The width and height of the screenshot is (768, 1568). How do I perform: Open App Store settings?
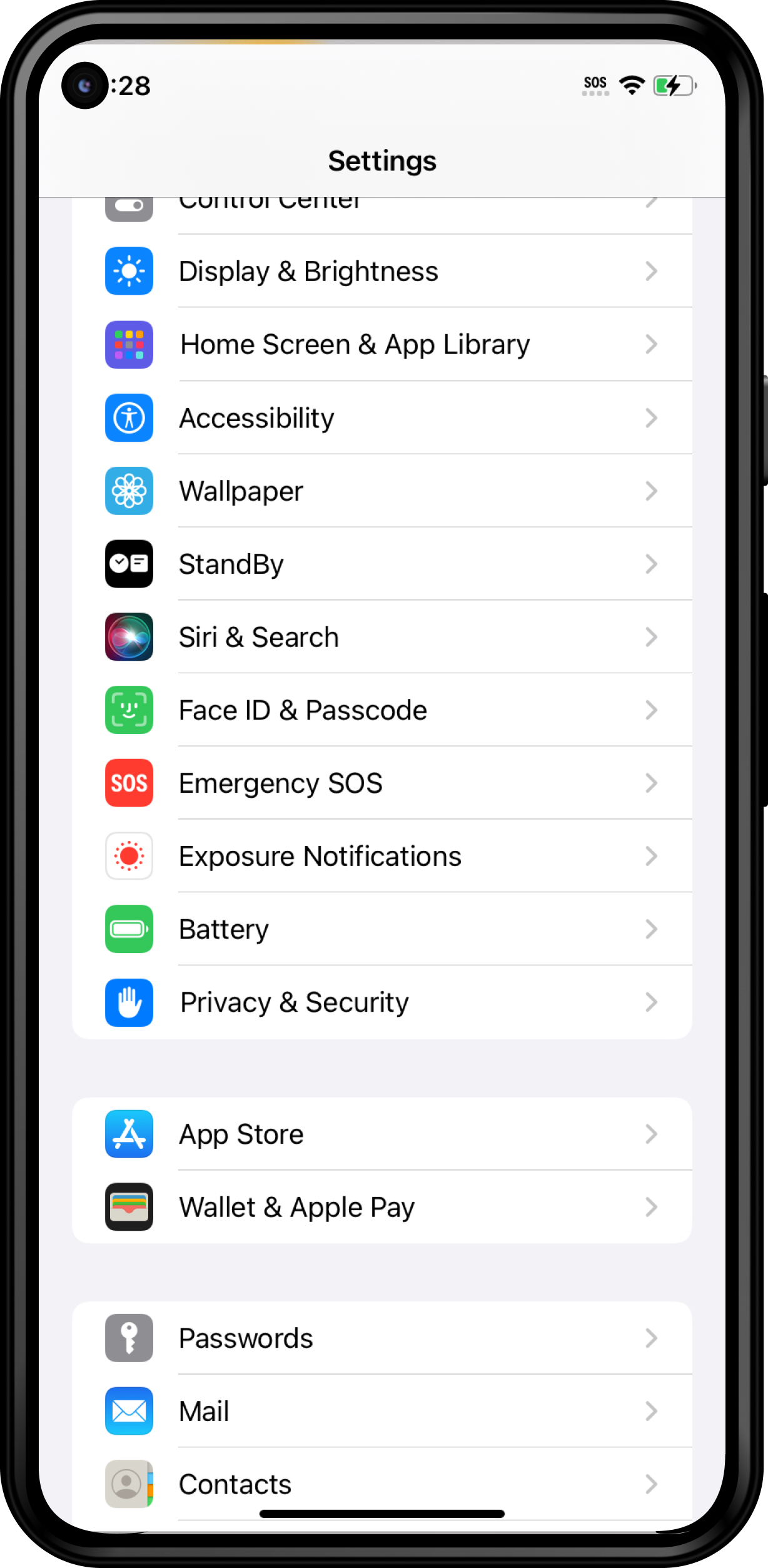click(x=381, y=1134)
